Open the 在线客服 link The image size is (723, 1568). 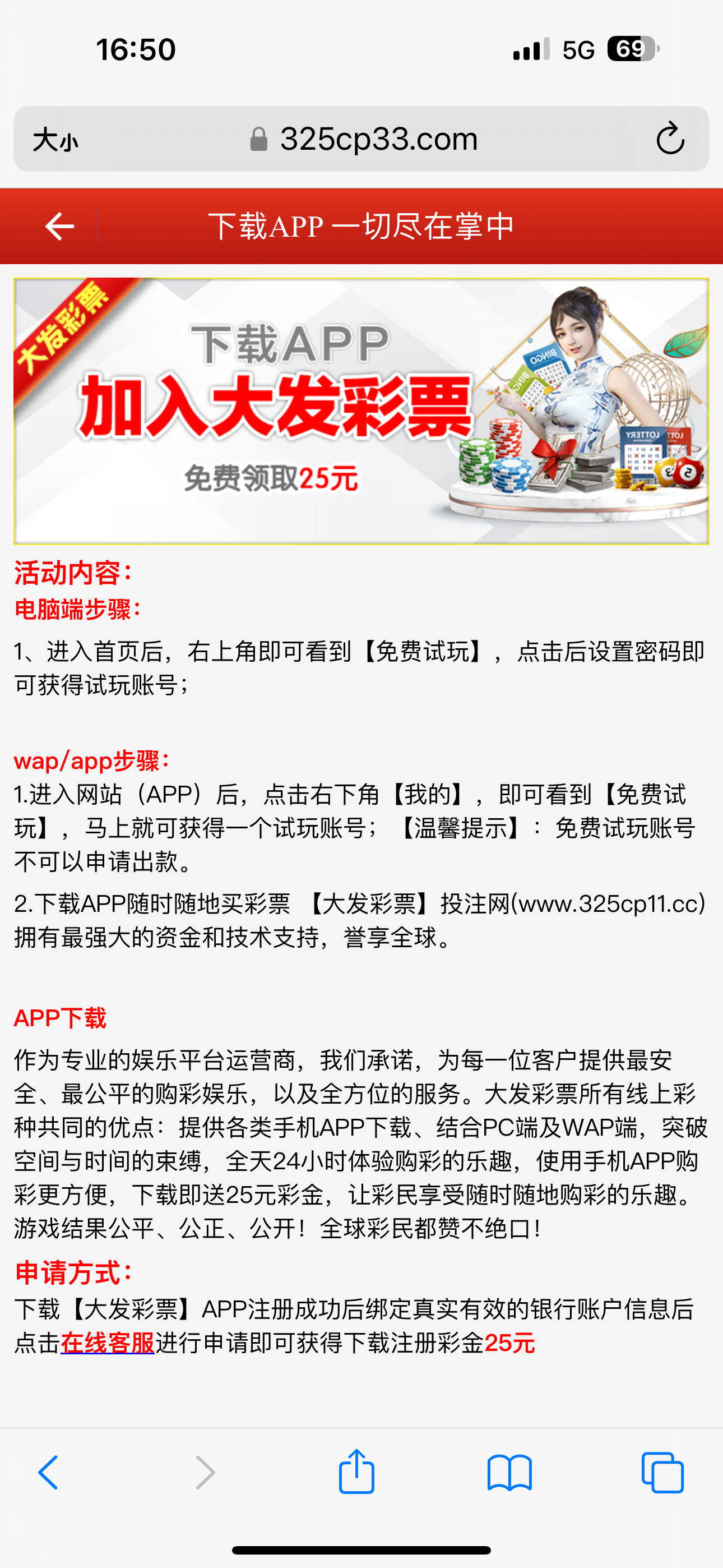[108, 1342]
